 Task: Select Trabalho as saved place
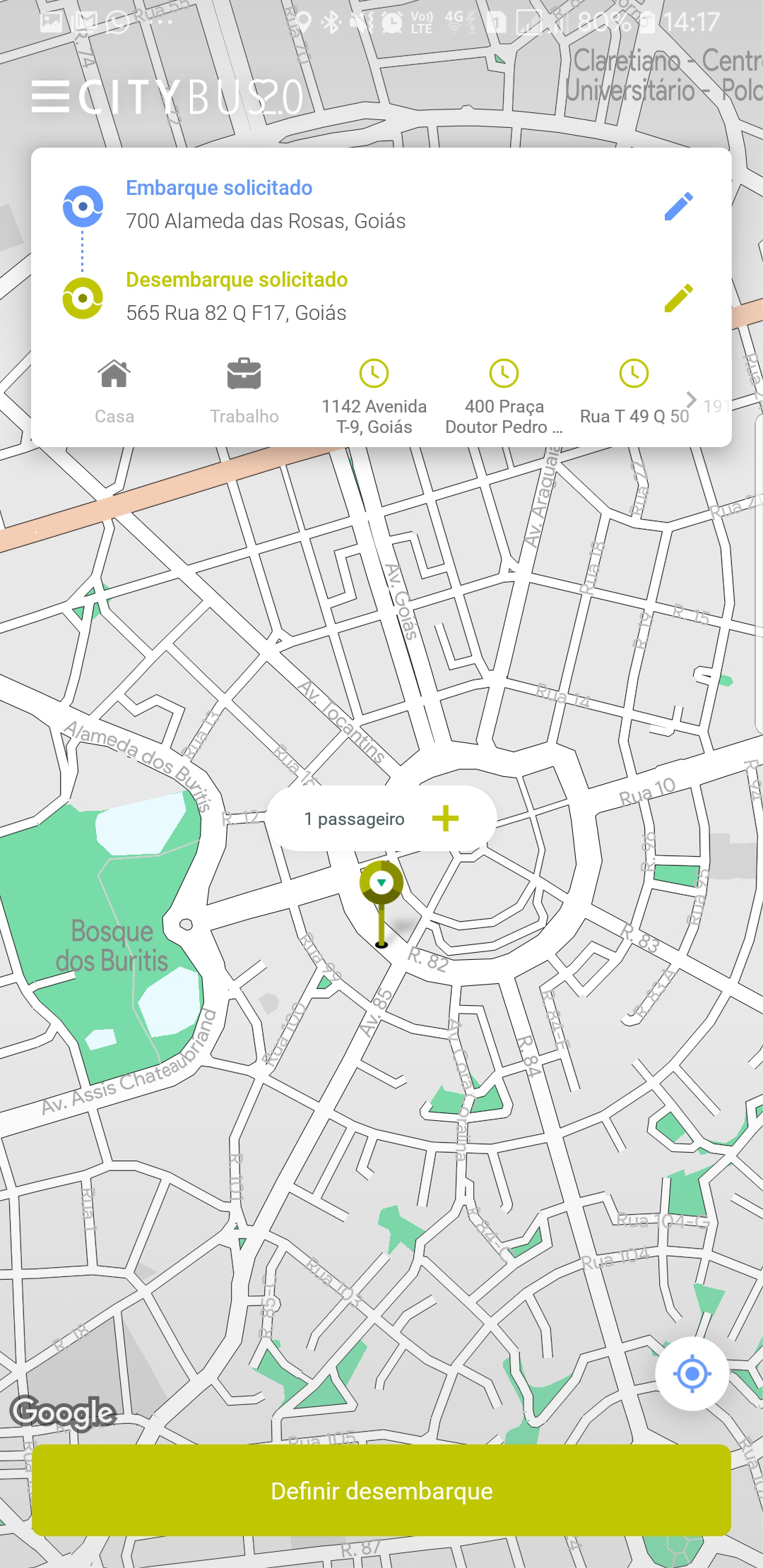pyautogui.click(x=244, y=392)
